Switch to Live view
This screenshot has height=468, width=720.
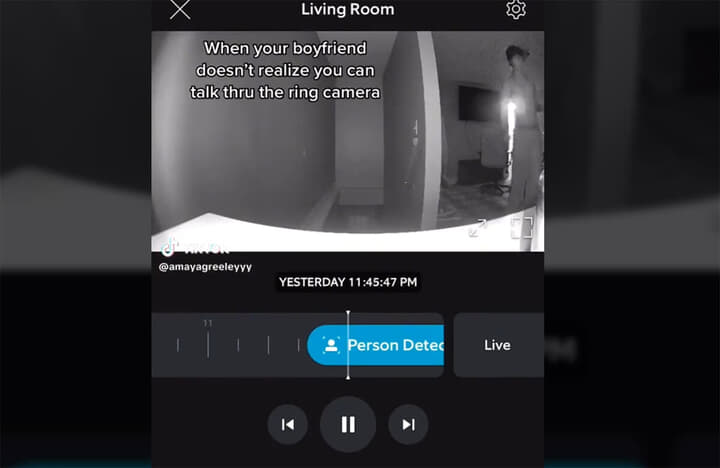(x=497, y=345)
